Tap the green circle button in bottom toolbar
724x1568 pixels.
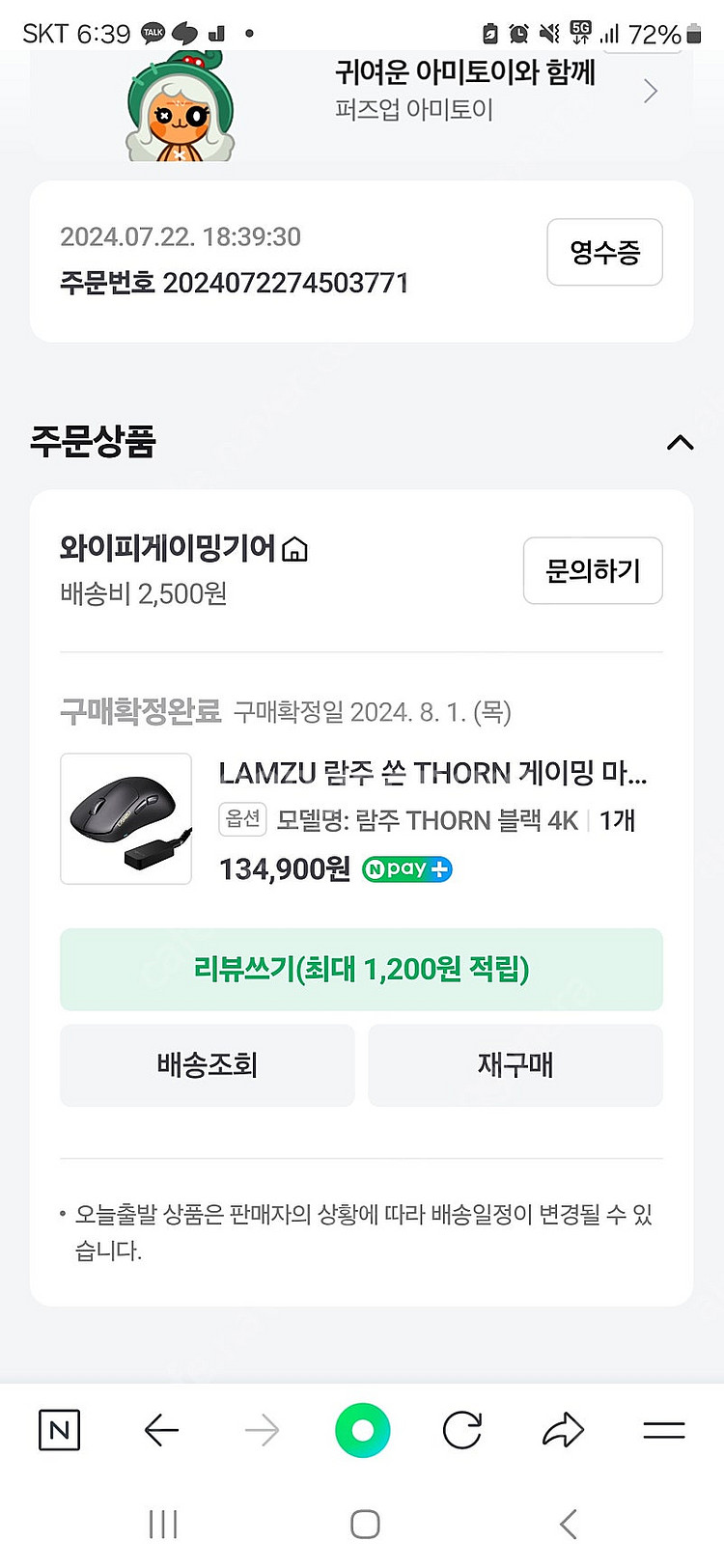pos(362,1431)
